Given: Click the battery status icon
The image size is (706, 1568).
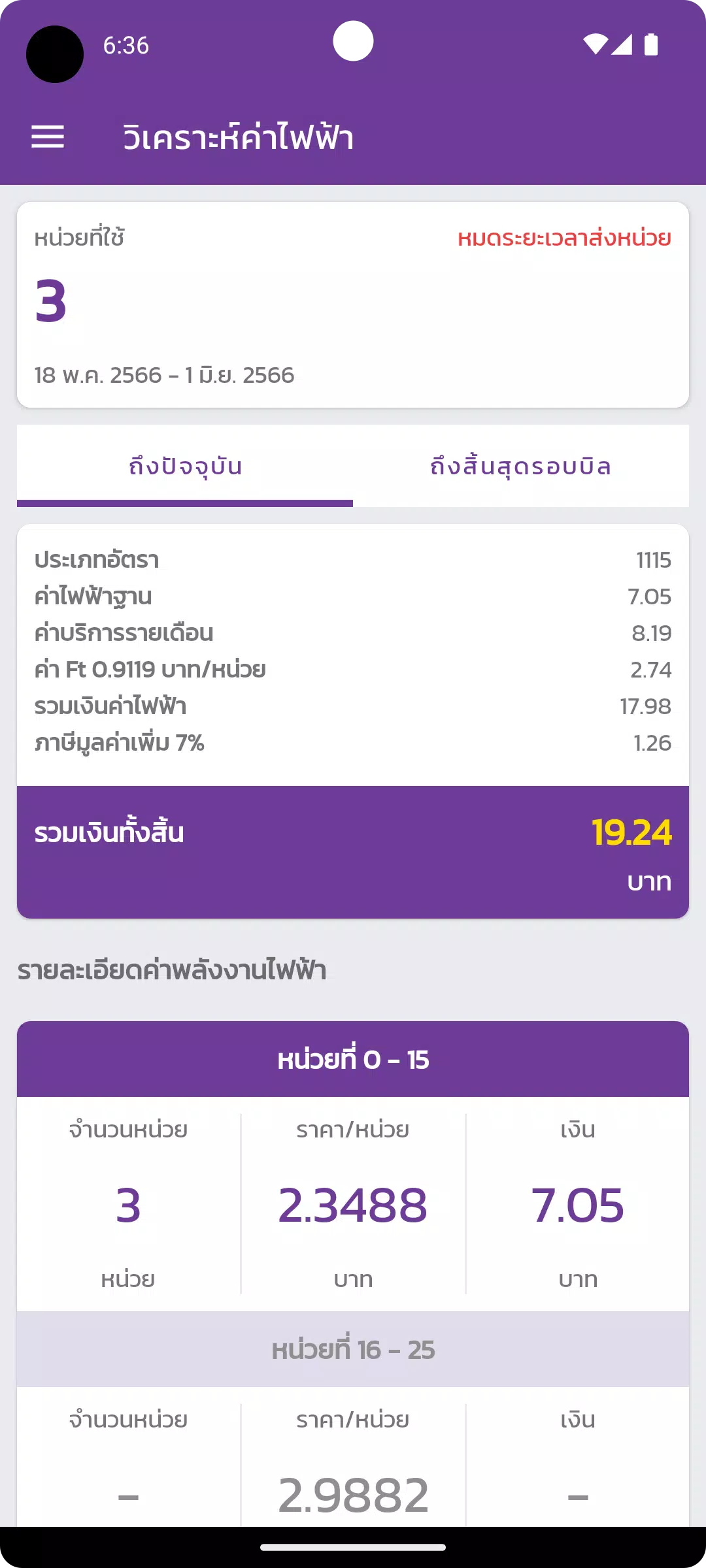Looking at the screenshot, I should pos(652,43).
